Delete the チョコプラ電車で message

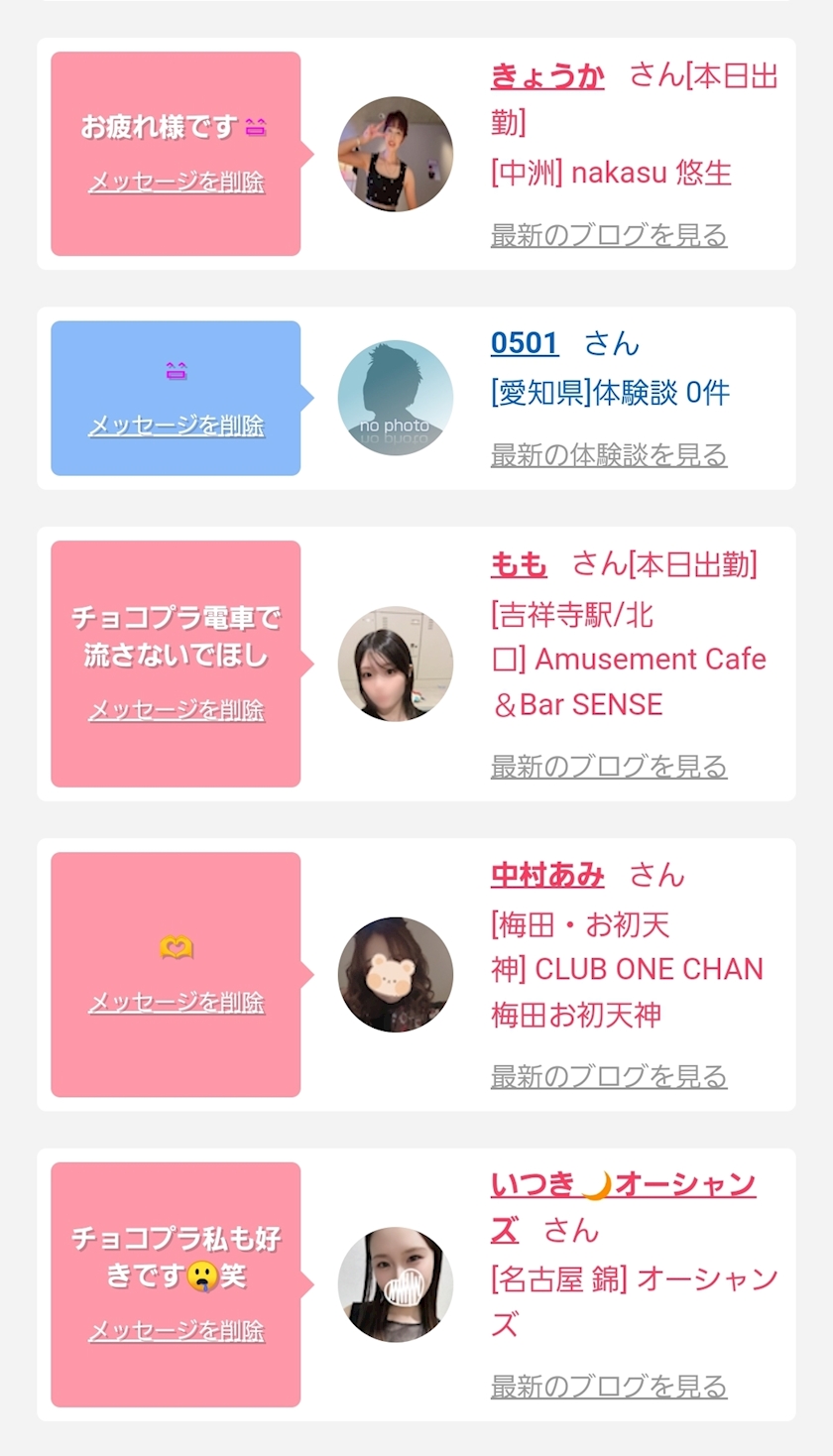click(x=177, y=710)
